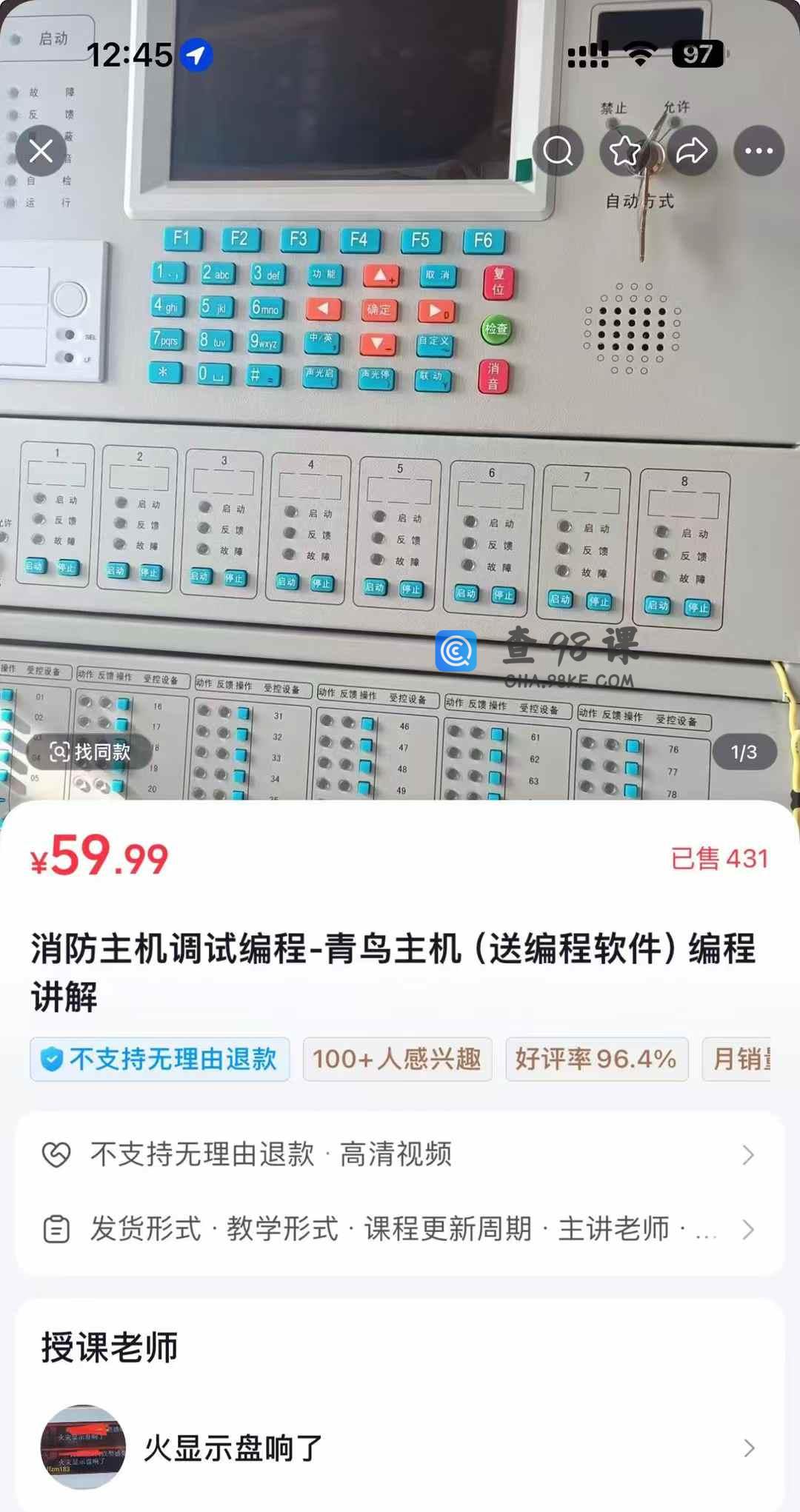Open the more options menu
The width and height of the screenshot is (800, 1512).
759,151
